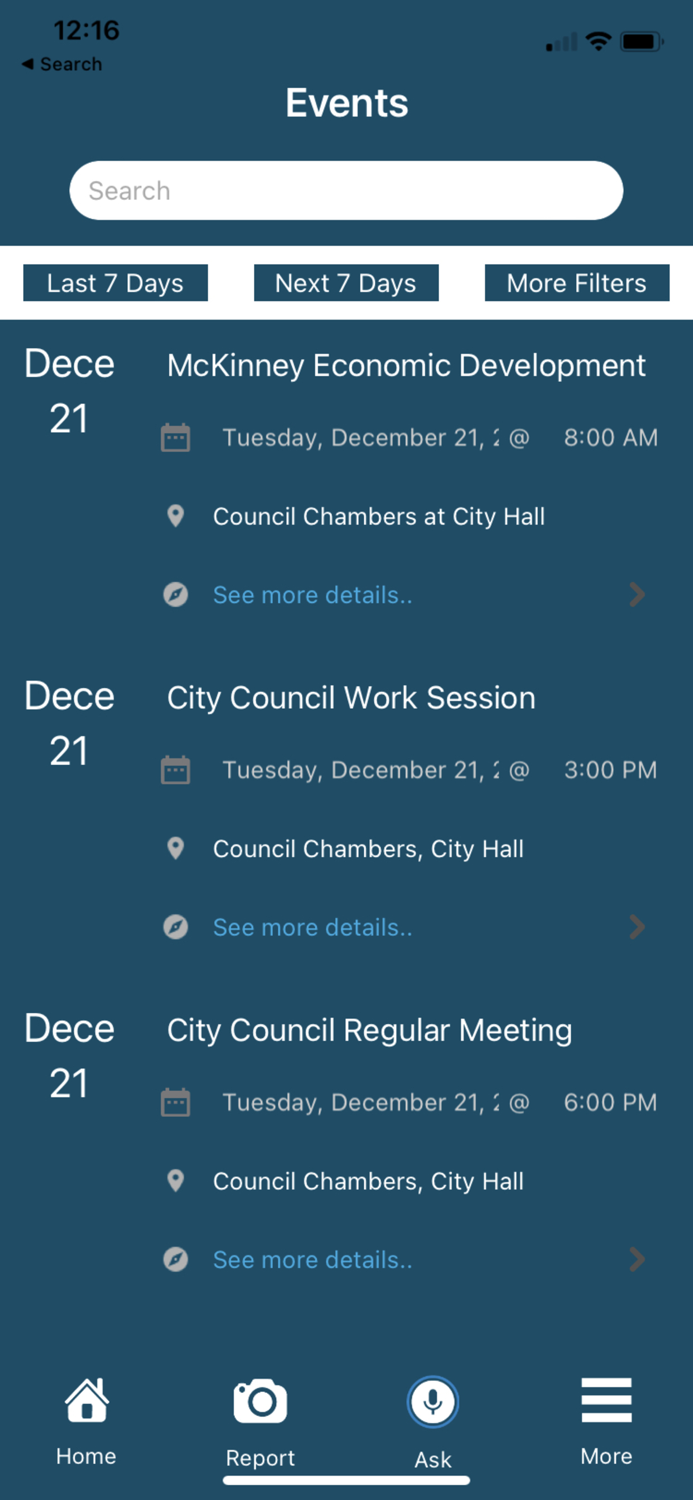This screenshot has height=1500, width=693.
Task: Filter events by Next 7 Days
Action: [346, 283]
